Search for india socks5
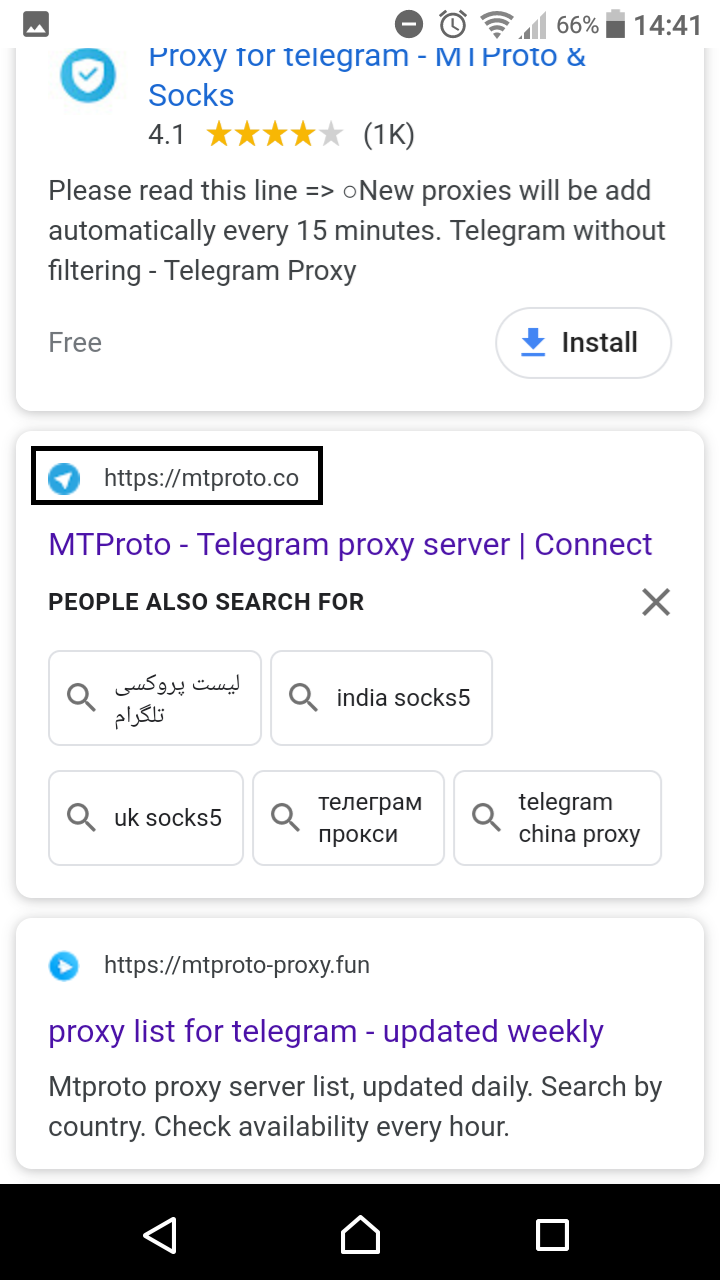The width and height of the screenshot is (720, 1280). coord(381,698)
